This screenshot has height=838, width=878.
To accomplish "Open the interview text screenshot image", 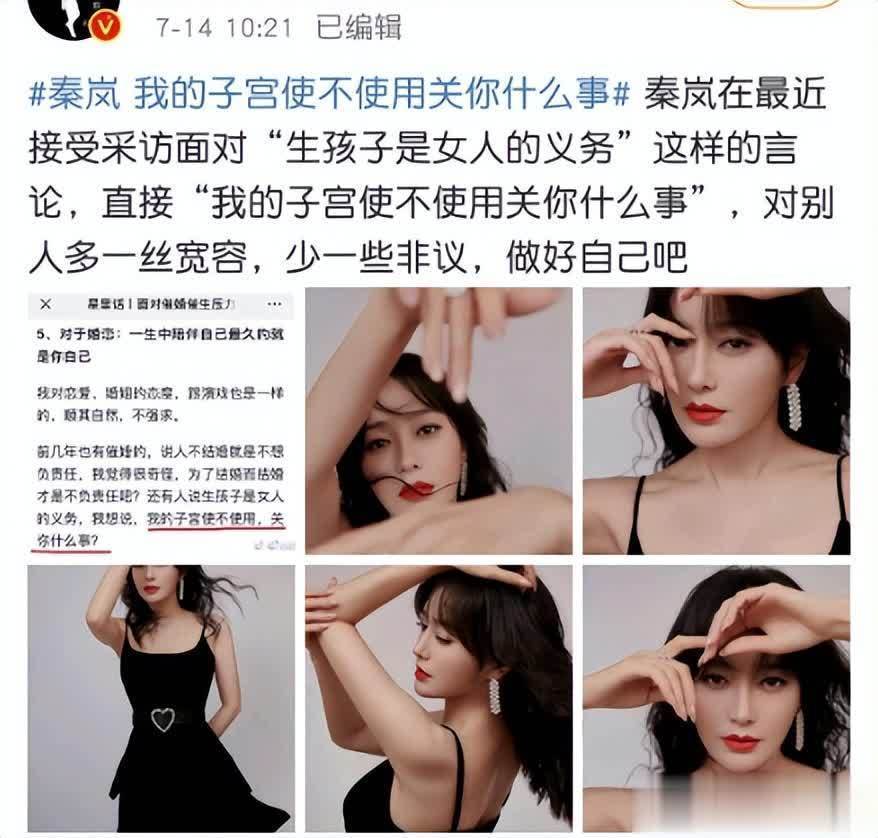I will pos(160,420).
